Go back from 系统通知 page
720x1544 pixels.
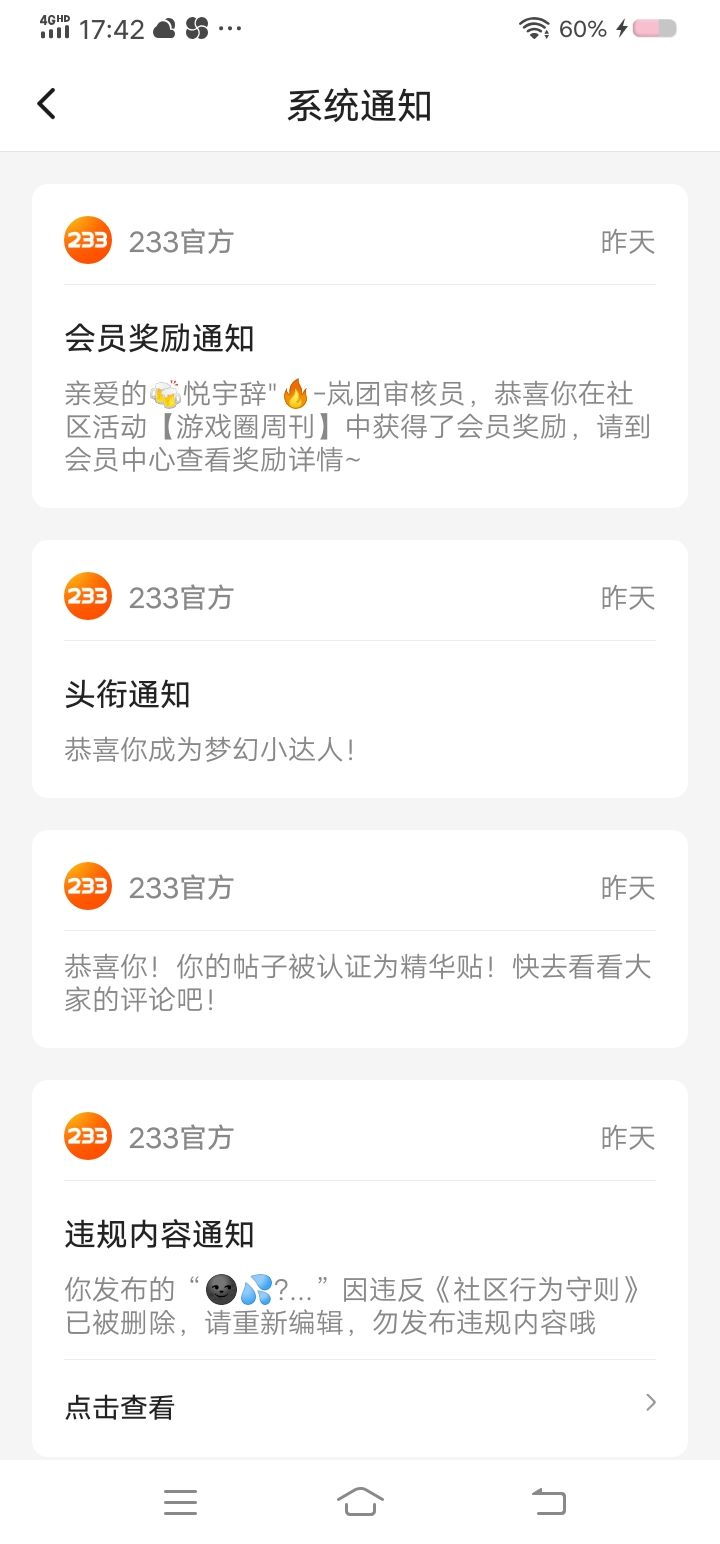[x=46, y=104]
